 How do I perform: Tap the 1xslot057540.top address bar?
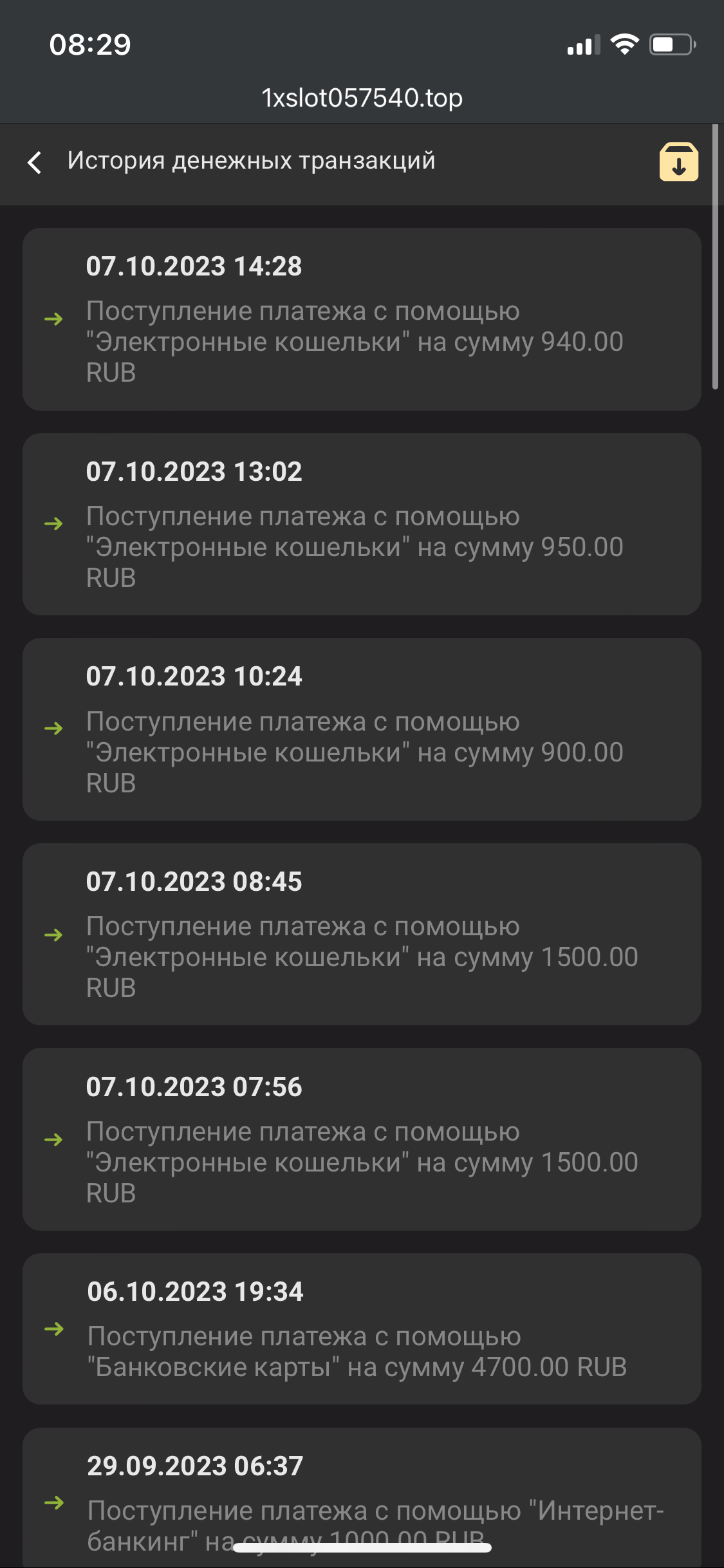[x=362, y=98]
